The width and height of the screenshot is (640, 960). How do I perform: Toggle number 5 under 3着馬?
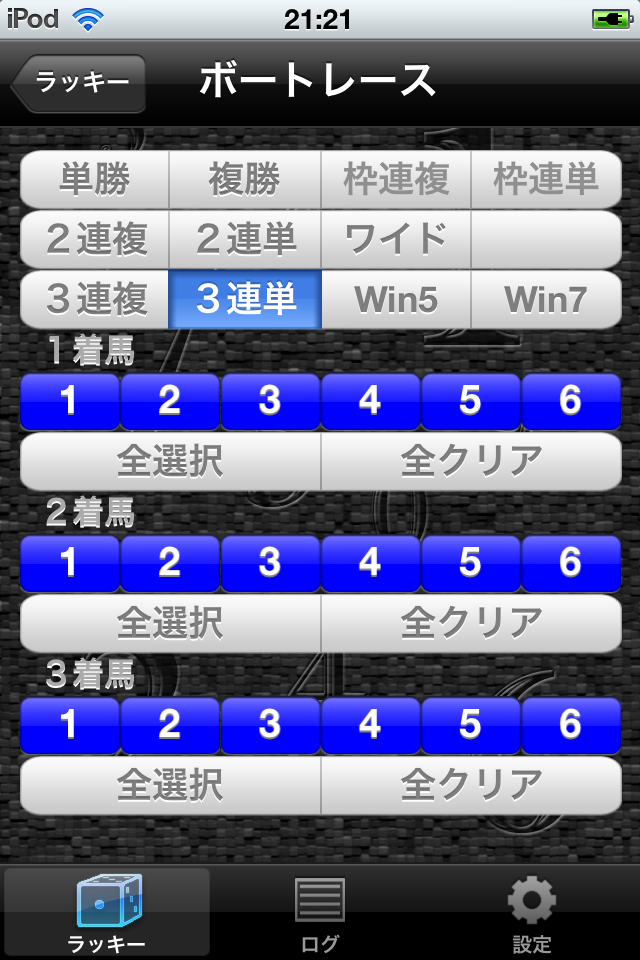click(470, 725)
